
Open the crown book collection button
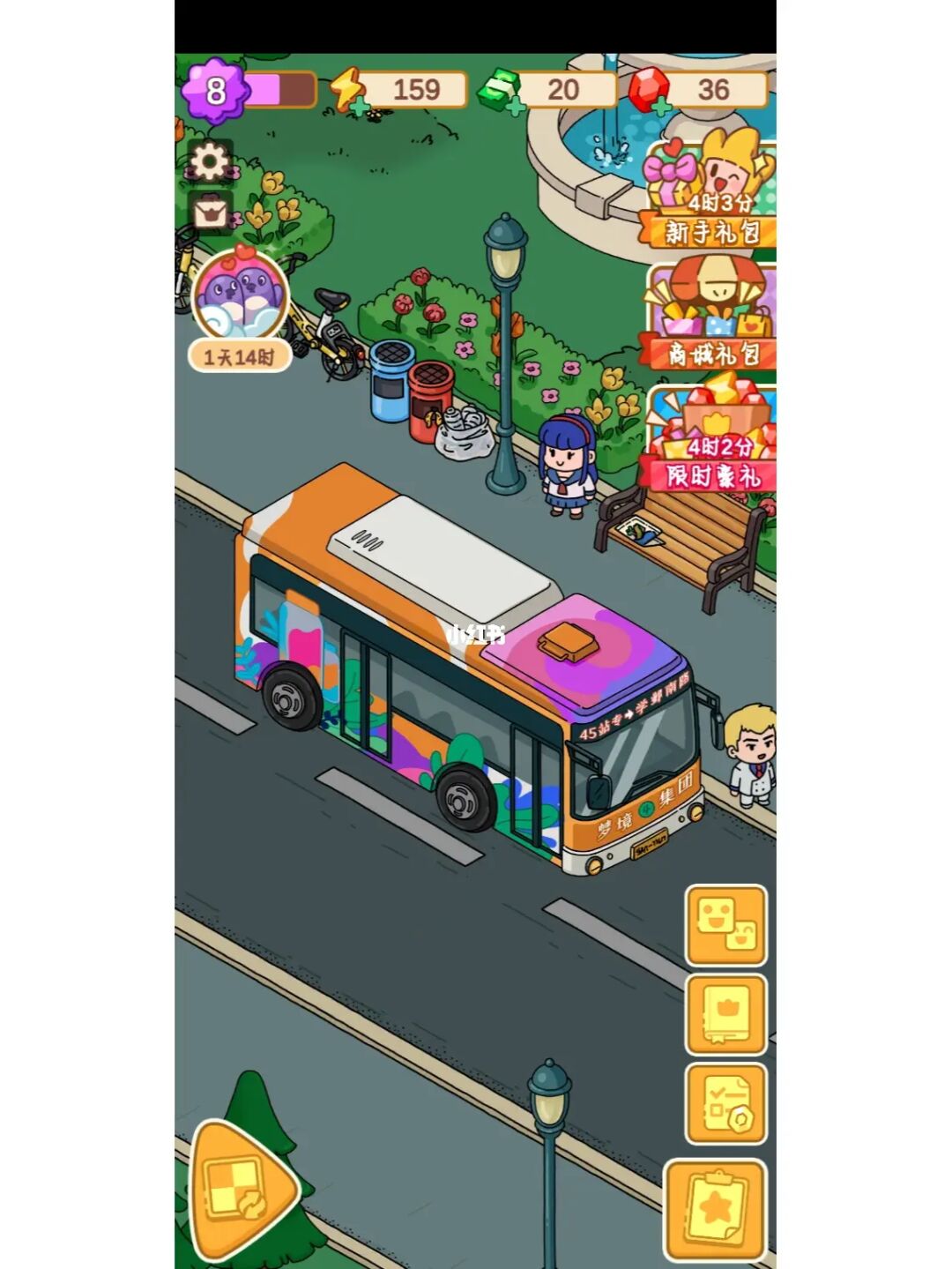point(726,1015)
